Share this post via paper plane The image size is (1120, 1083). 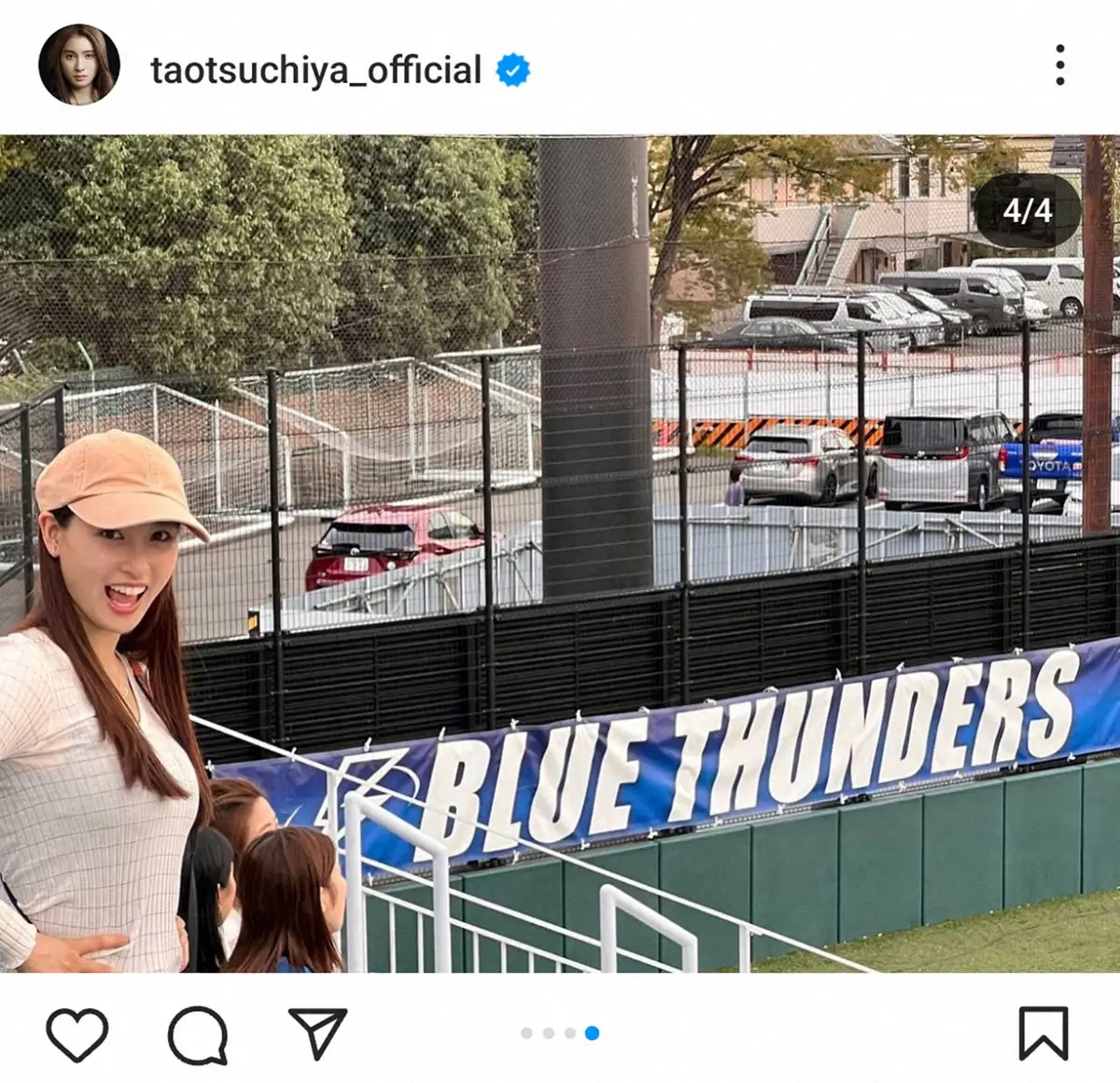click(x=317, y=1033)
